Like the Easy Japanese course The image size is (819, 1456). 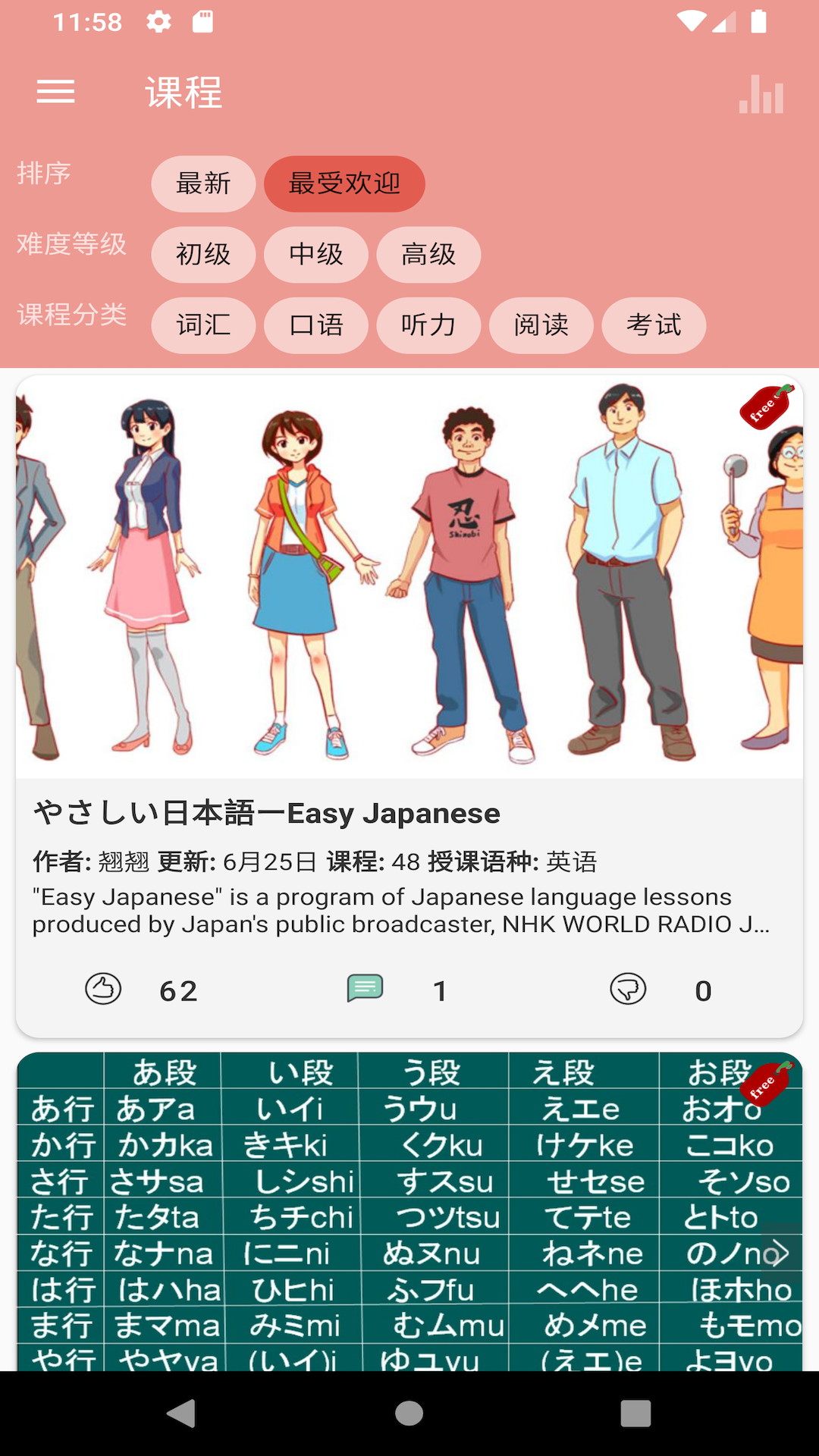[x=103, y=990]
